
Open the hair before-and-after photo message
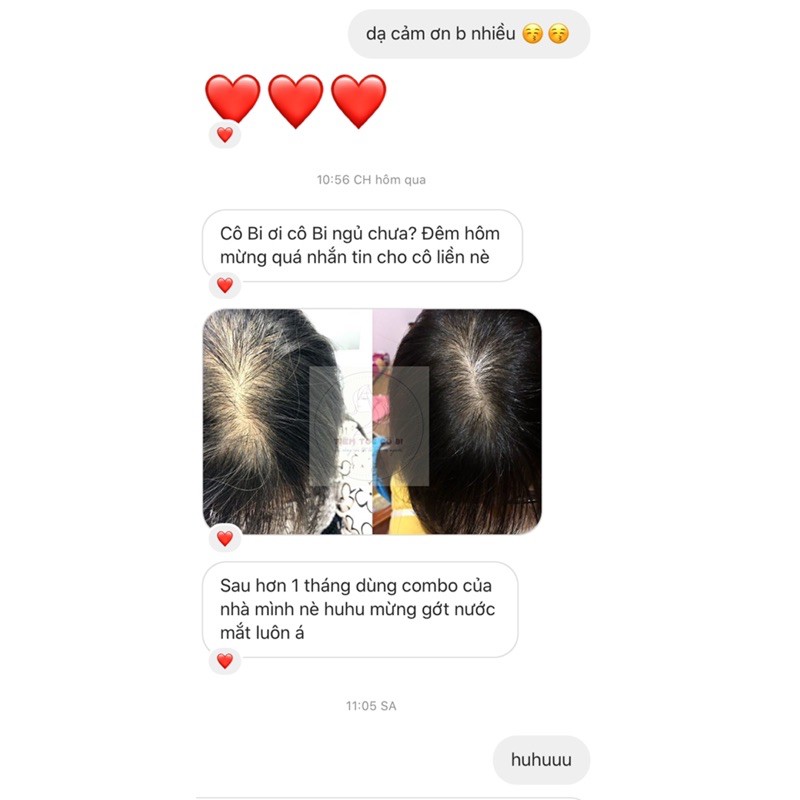pyautogui.click(x=372, y=420)
